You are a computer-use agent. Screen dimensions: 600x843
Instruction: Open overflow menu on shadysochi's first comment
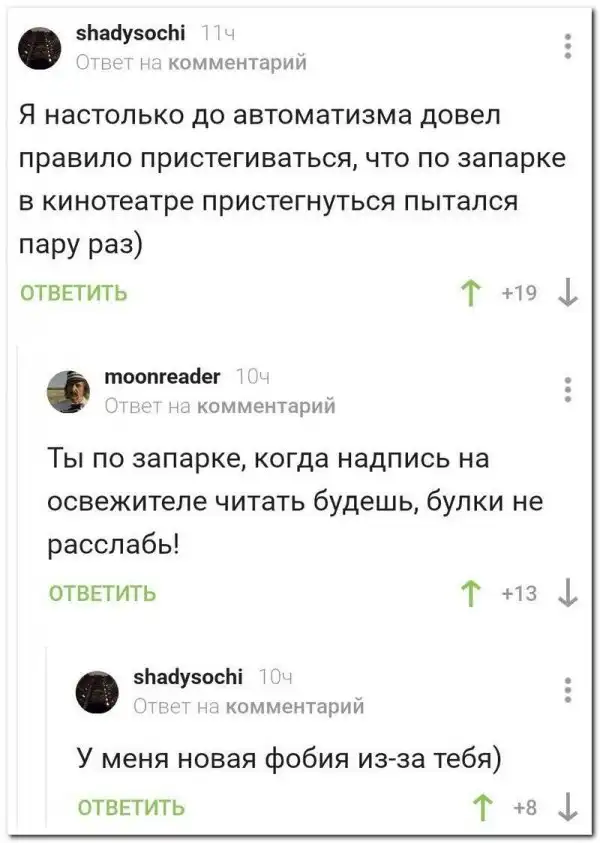click(568, 47)
